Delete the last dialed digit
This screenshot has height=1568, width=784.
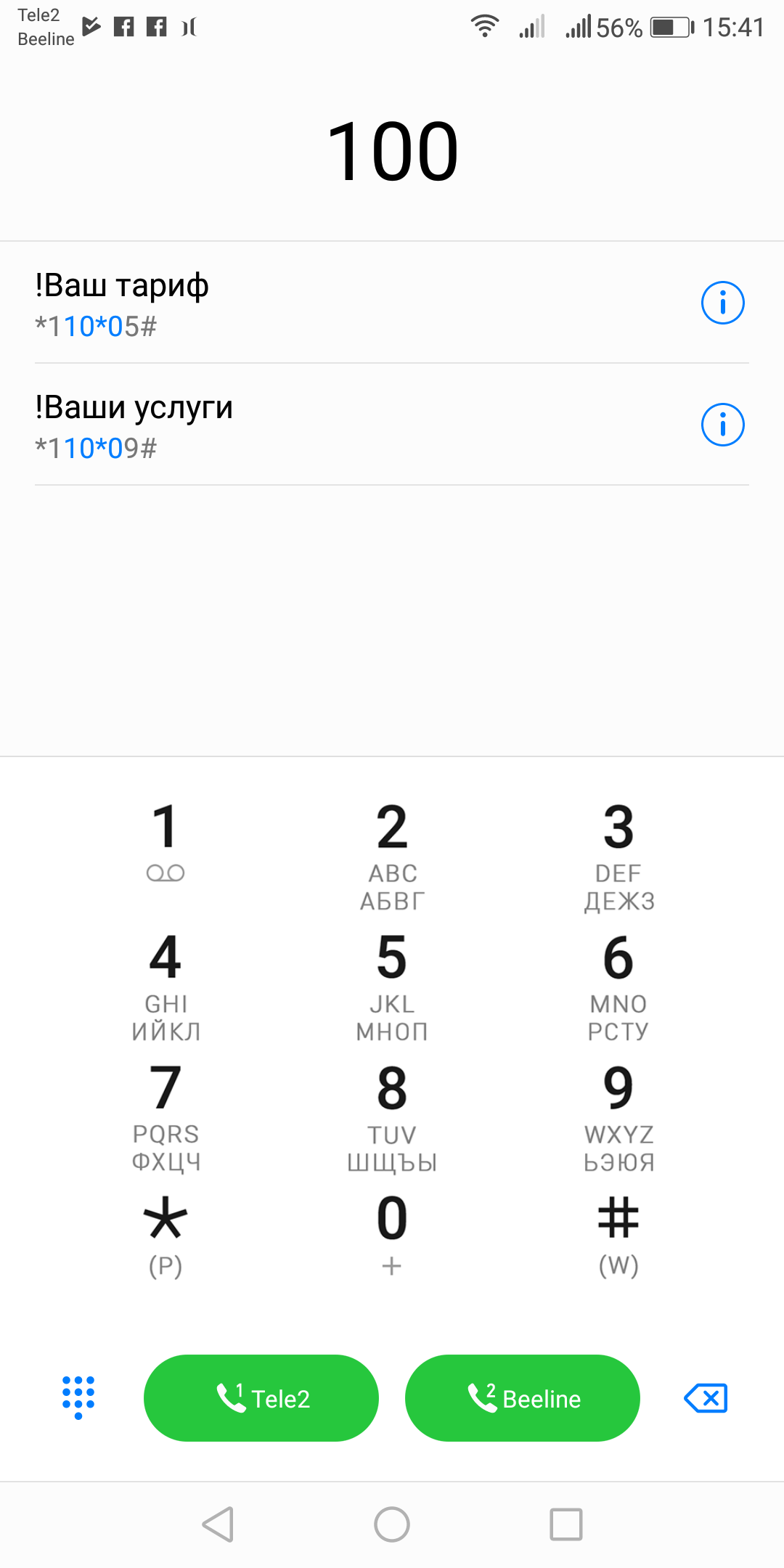click(706, 1397)
